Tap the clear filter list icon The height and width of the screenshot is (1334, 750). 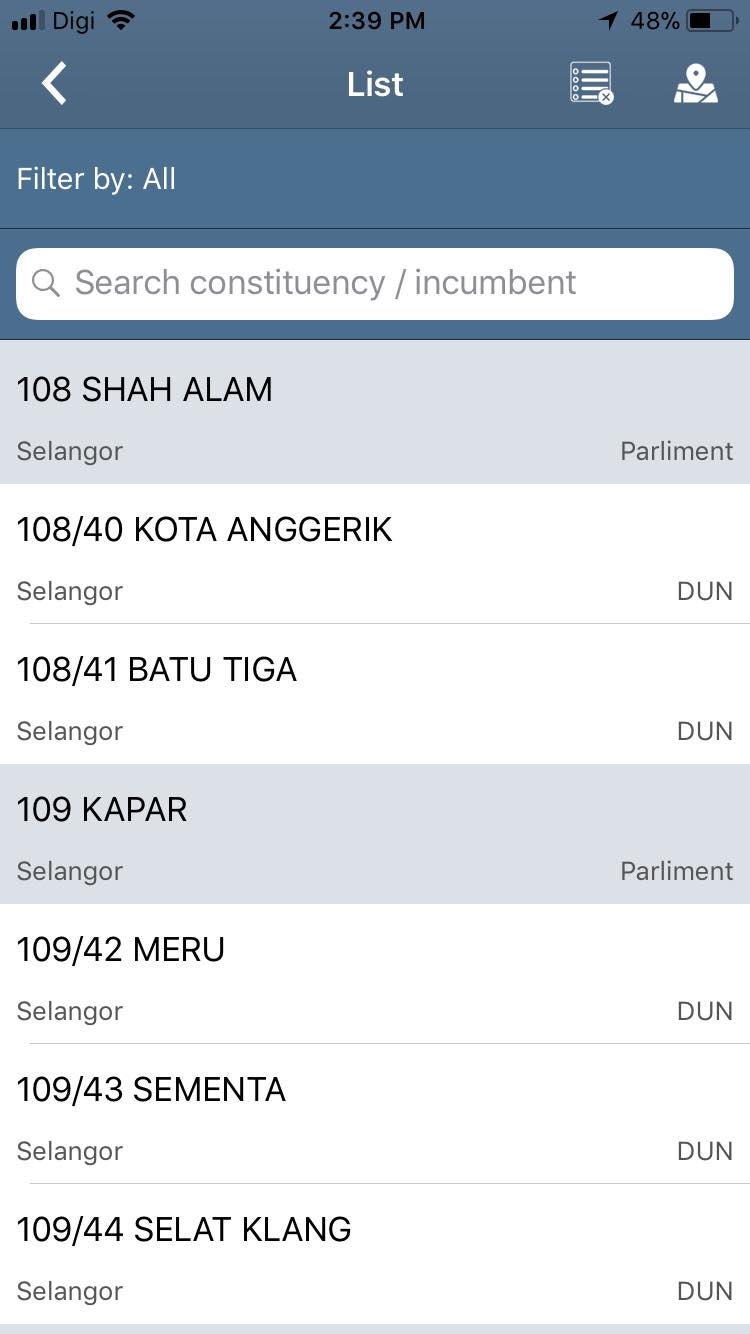click(591, 84)
